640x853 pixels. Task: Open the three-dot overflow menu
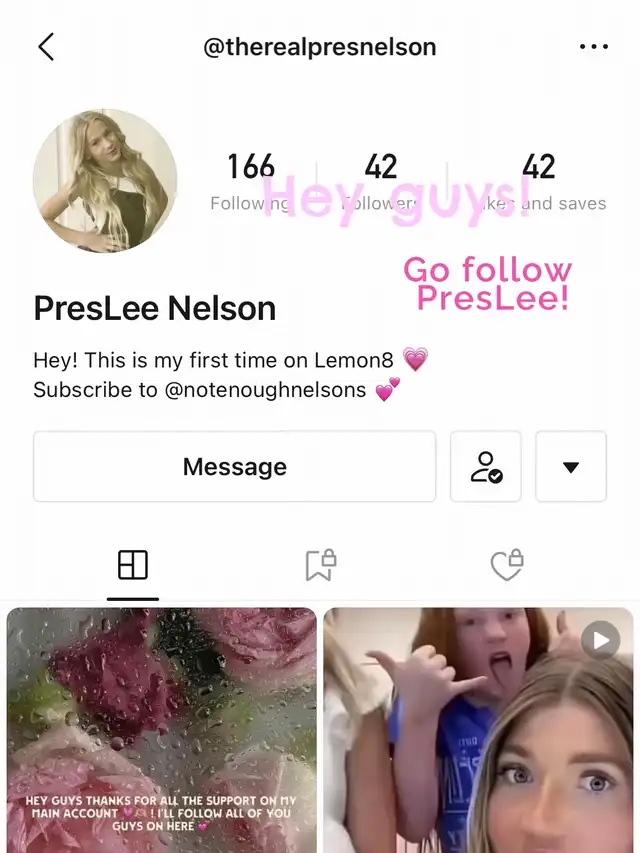tap(593, 47)
